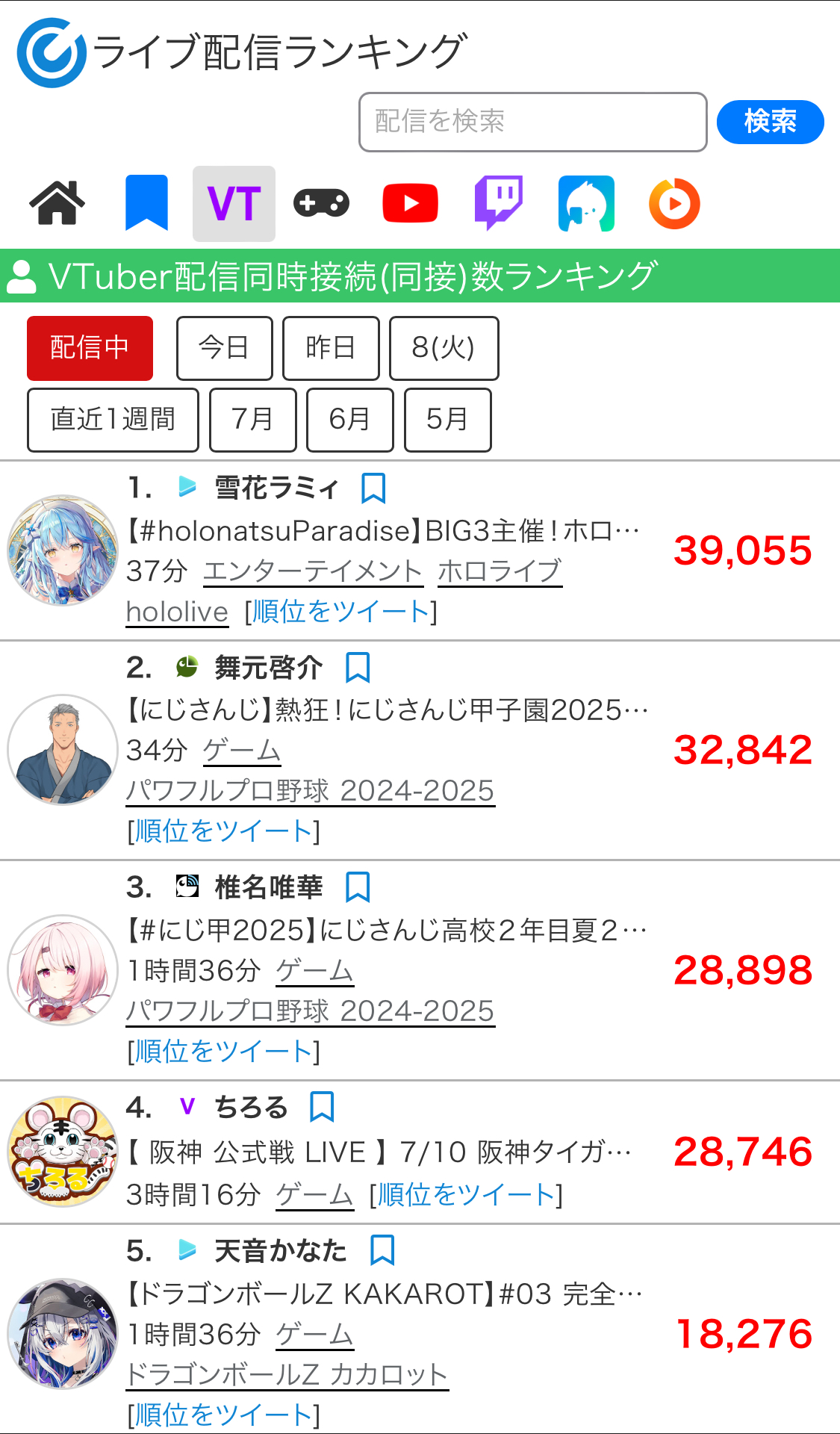Open the Twitch ranking icon
The image size is (840, 1434).
coord(498,203)
